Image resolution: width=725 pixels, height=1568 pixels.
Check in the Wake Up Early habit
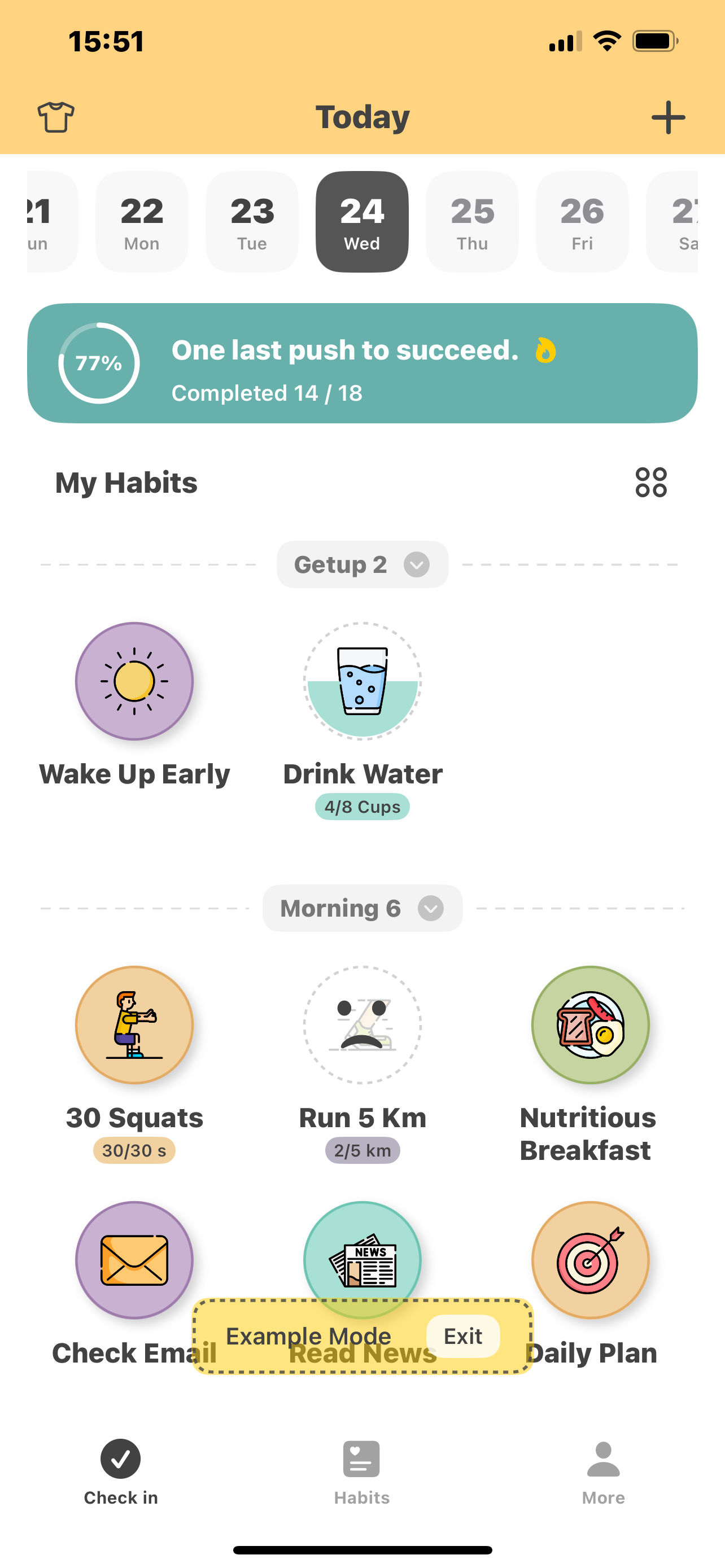134,682
